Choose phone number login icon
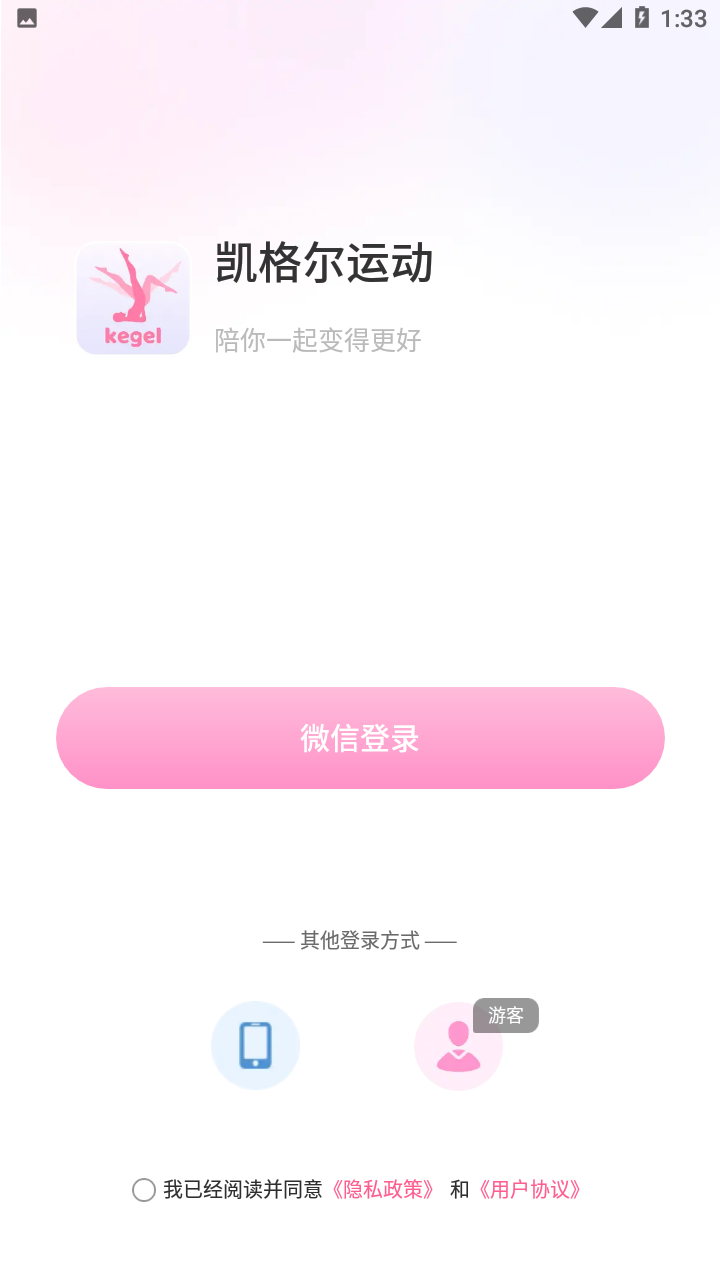The width and height of the screenshot is (720, 1280). click(x=255, y=1045)
